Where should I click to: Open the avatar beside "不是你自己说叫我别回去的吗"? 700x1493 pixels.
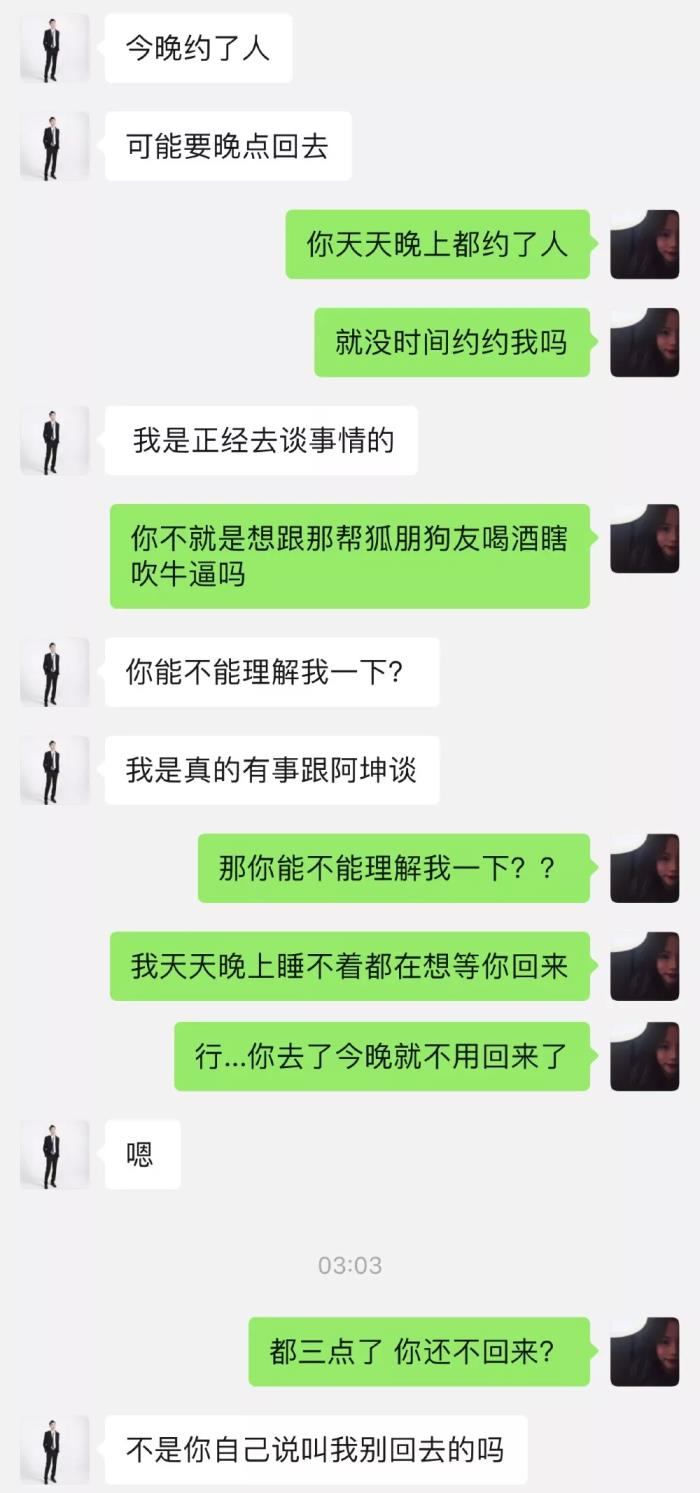(x=54, y=1449)
